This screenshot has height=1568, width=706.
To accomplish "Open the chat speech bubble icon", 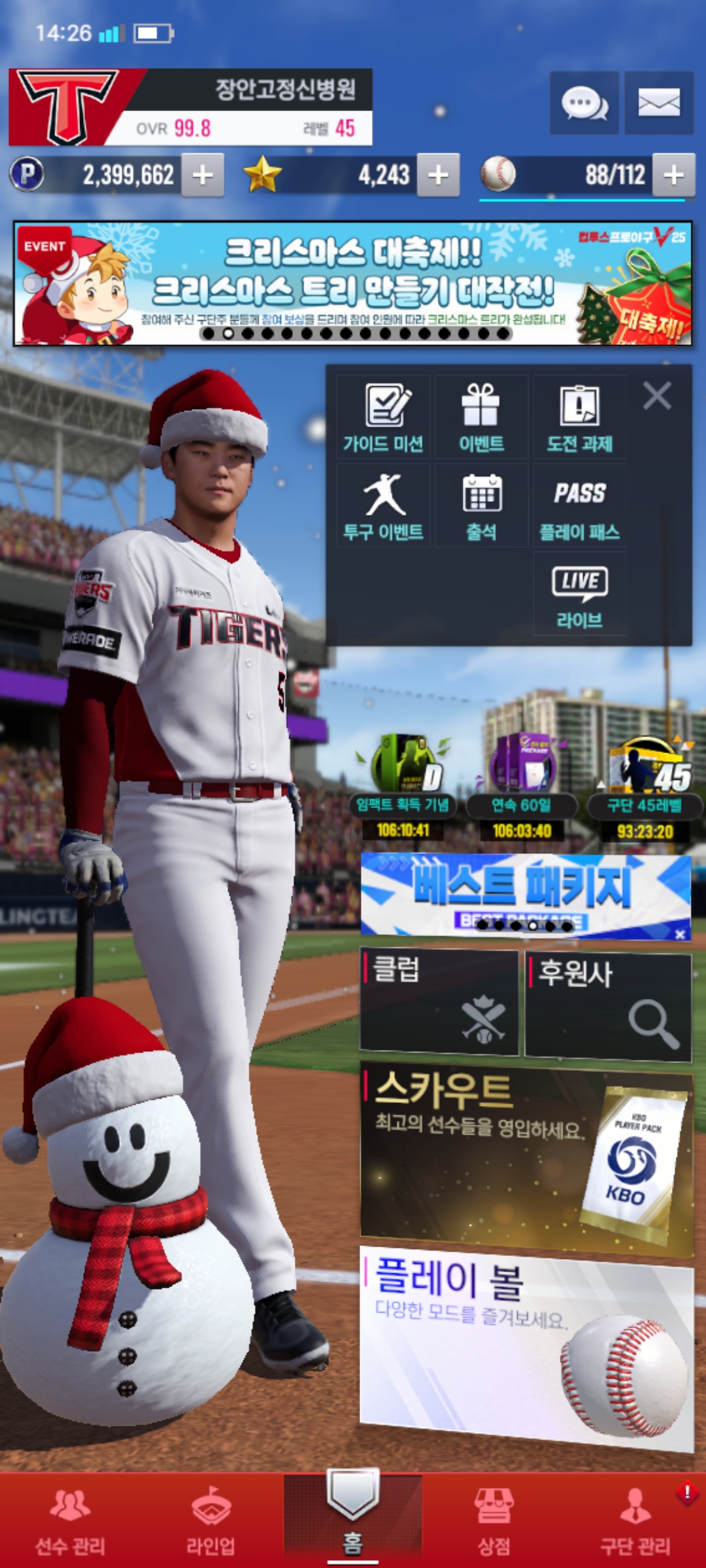I will pos(584,103).
